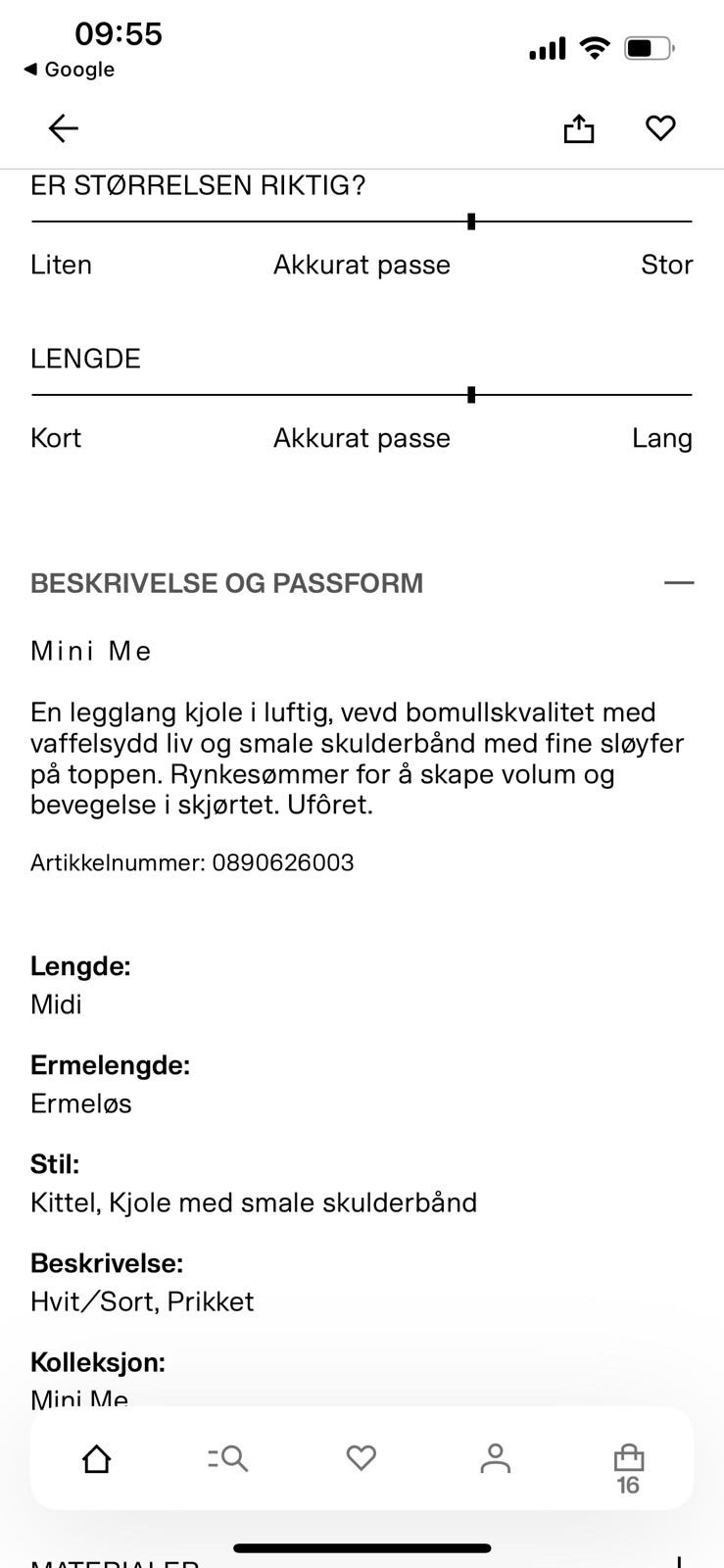Viewport: 724px width, 1568px height.
Task: Mark the length as Kort
Action: [x=55, y=438]
